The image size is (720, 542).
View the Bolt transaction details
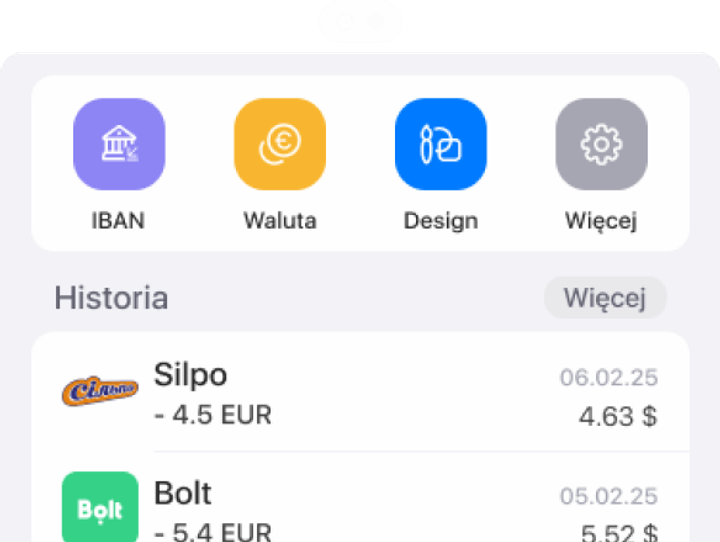pyautogui.click(x=360, y=508)
